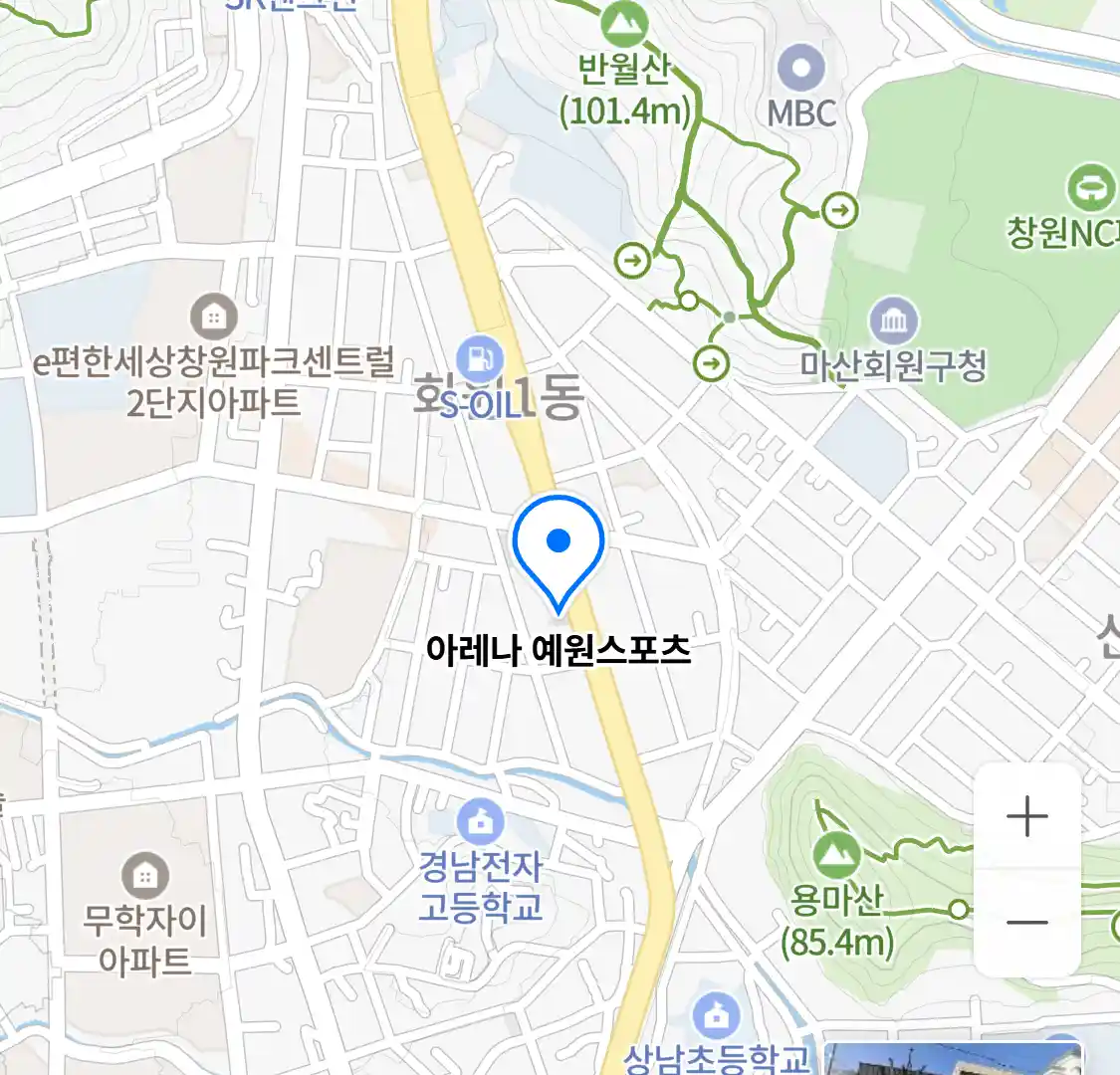Select the 경남전자고등학교 school marker

(480, 822)
